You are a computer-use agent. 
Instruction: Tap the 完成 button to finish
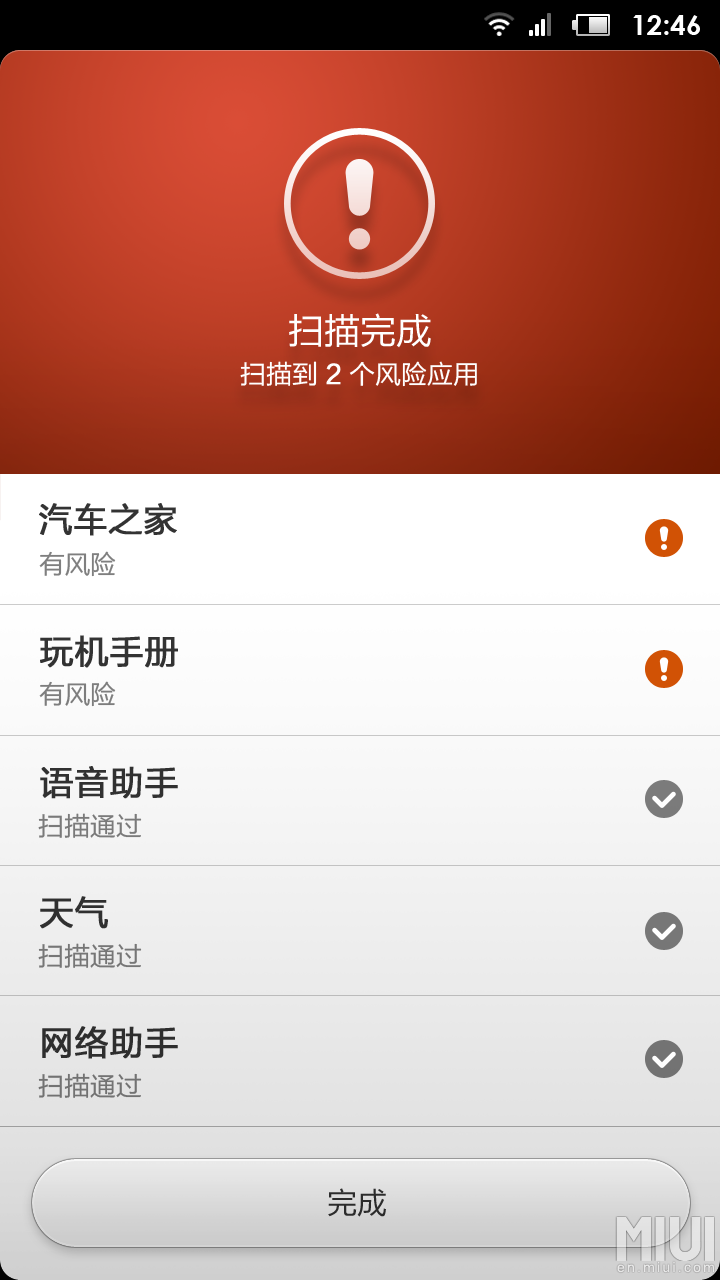[360, 1203]
